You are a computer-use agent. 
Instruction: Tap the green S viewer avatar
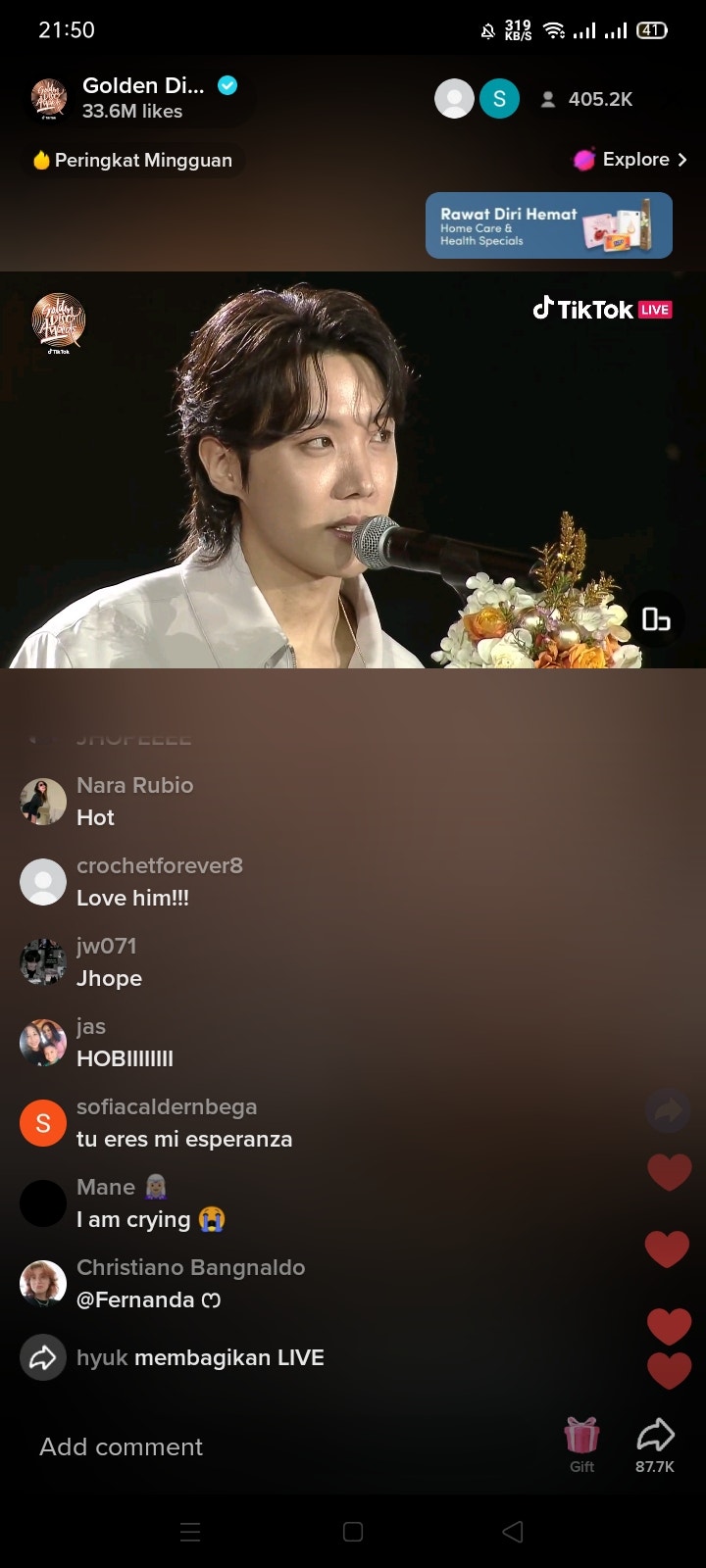tap(499, 98)
